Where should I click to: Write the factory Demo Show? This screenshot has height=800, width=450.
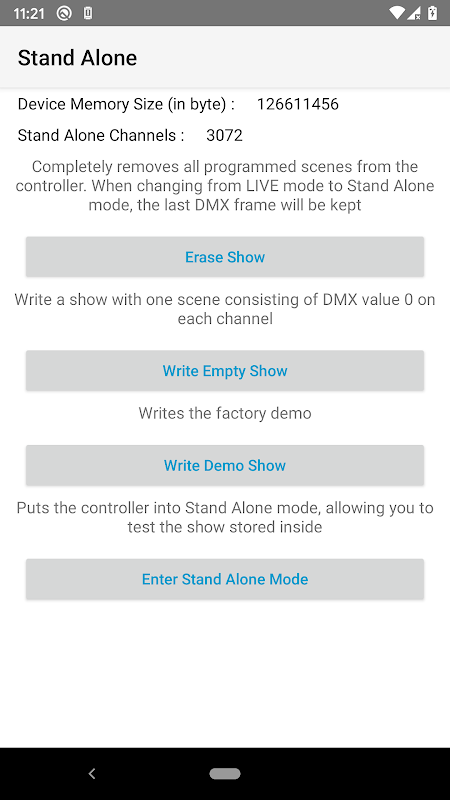(225, 465)
